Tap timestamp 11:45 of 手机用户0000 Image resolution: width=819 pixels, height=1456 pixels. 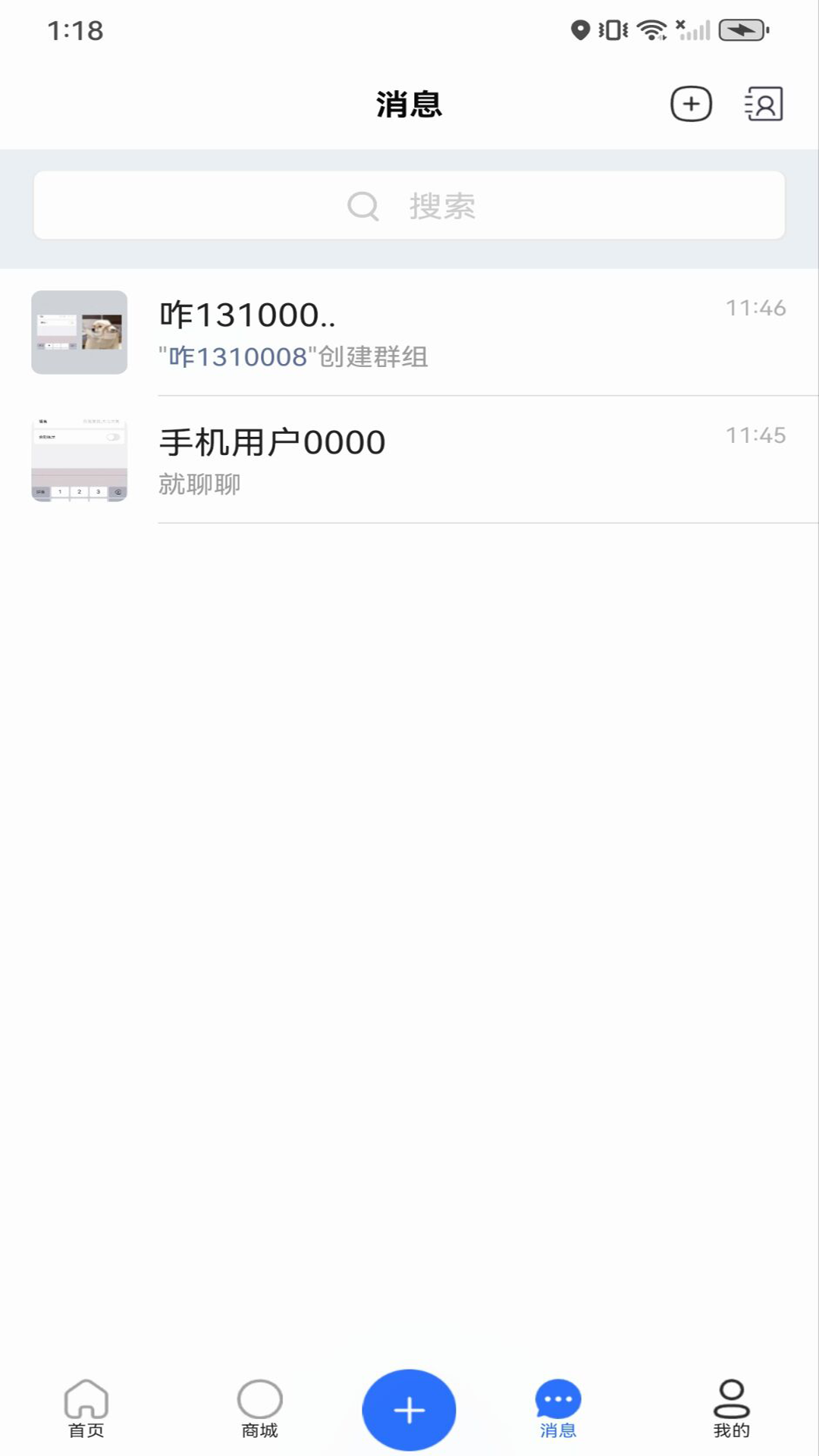[755, 435]
